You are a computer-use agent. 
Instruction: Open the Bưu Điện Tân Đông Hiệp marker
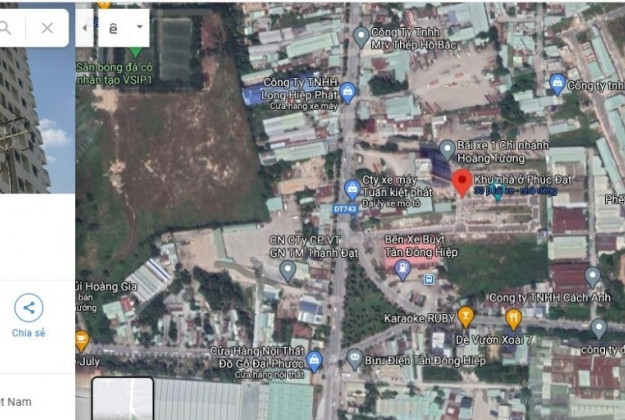[x=353, y=358]
